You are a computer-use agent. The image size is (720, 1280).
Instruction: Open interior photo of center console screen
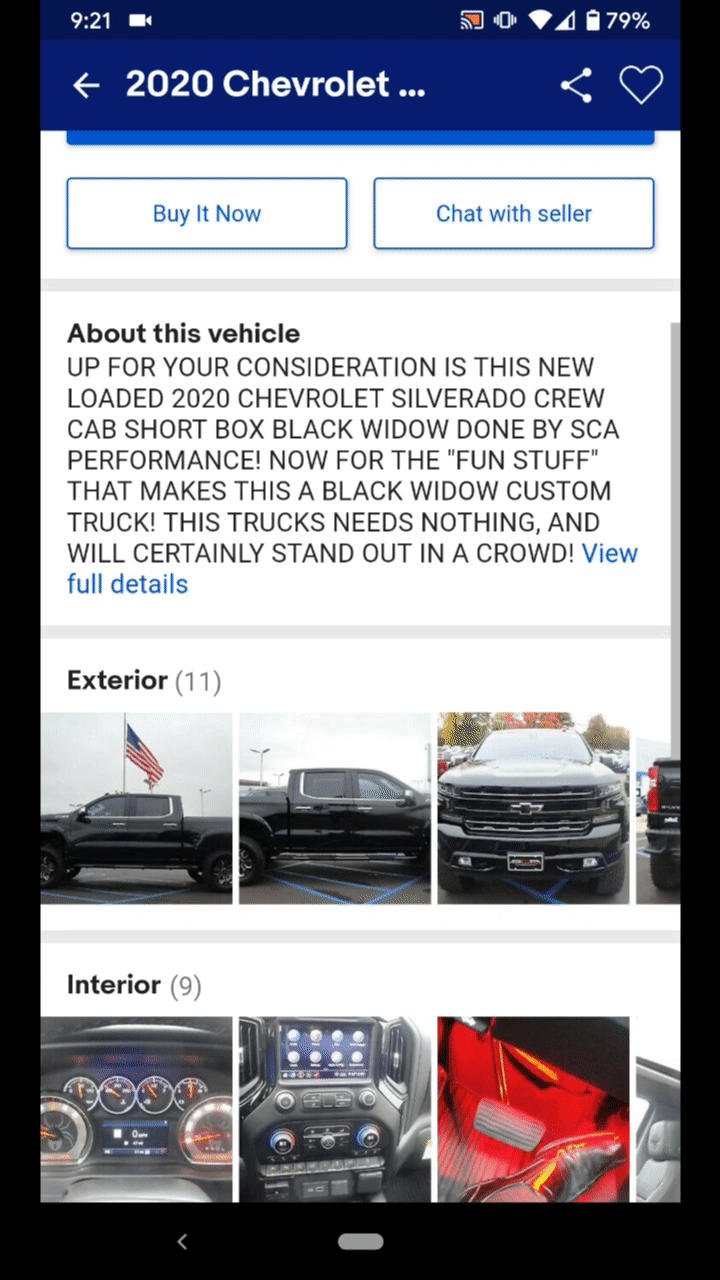point(334,1108)
